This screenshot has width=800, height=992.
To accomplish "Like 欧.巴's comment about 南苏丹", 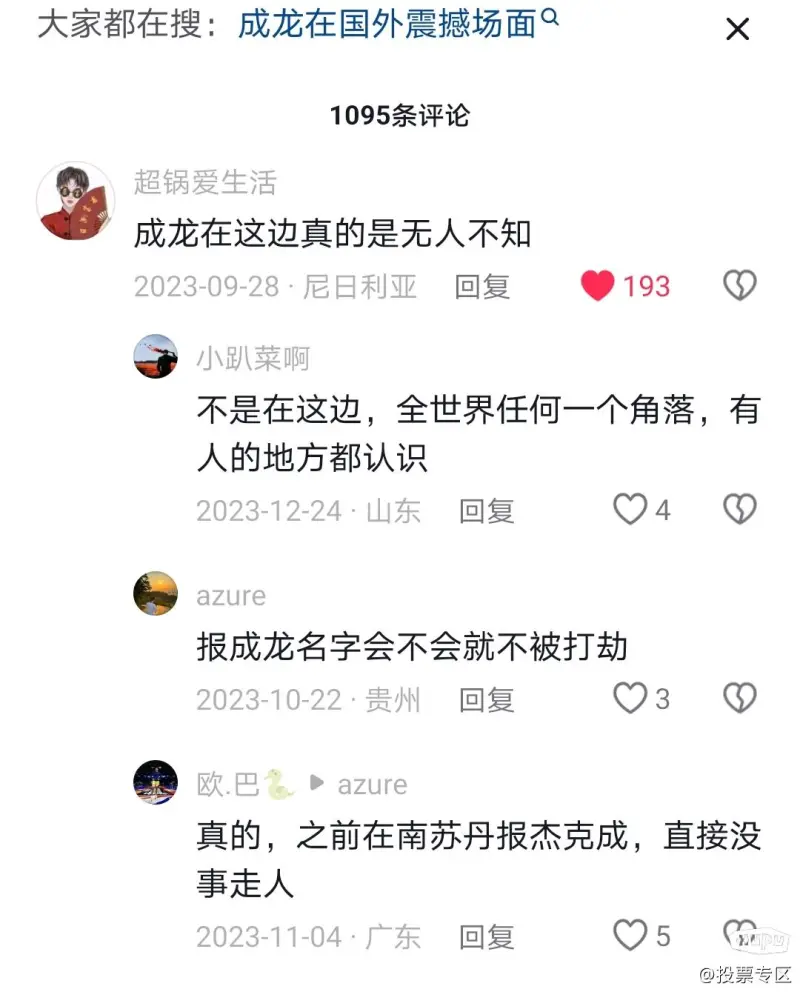I will [630, 937].
